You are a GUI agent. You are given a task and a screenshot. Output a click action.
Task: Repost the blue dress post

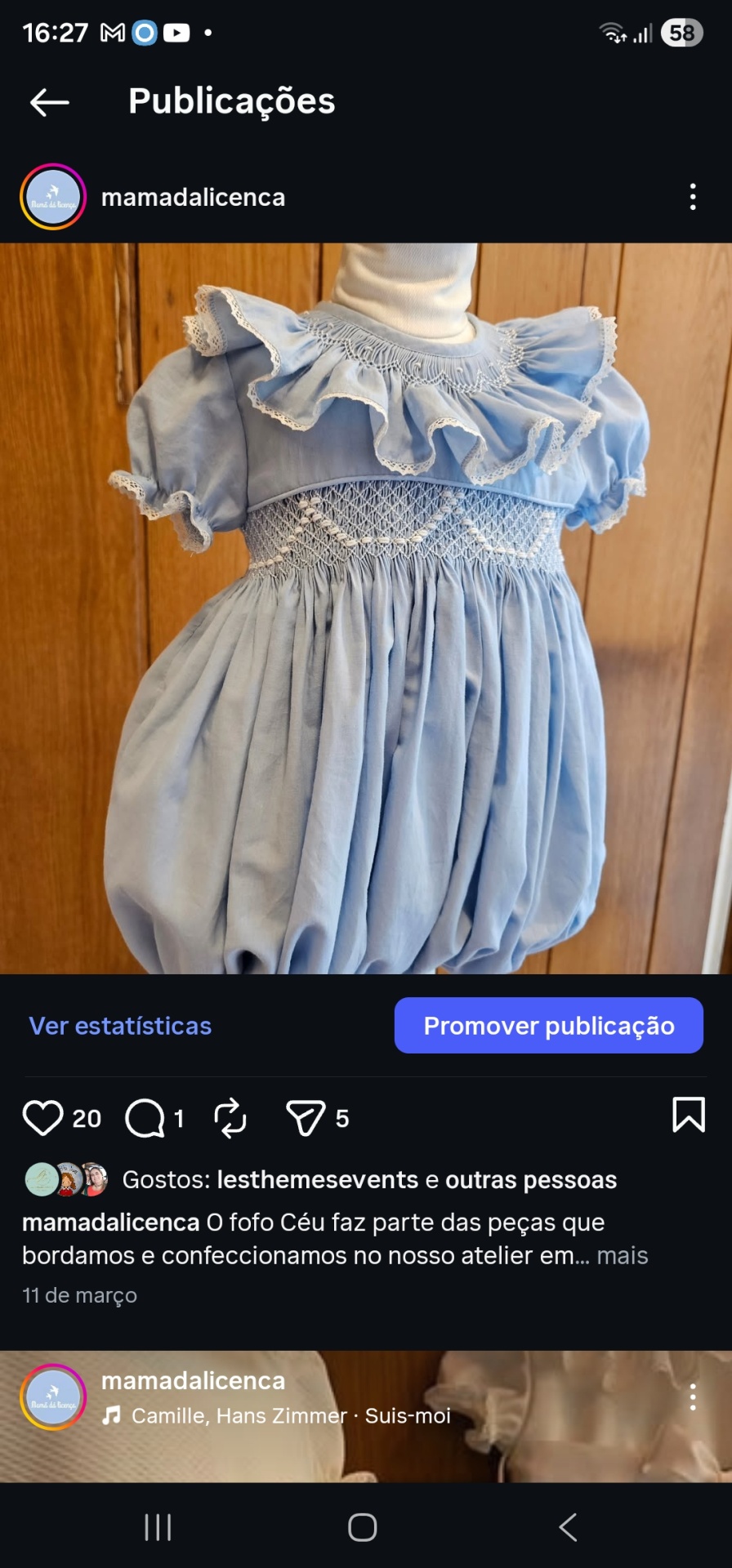tap(230, 1118)
